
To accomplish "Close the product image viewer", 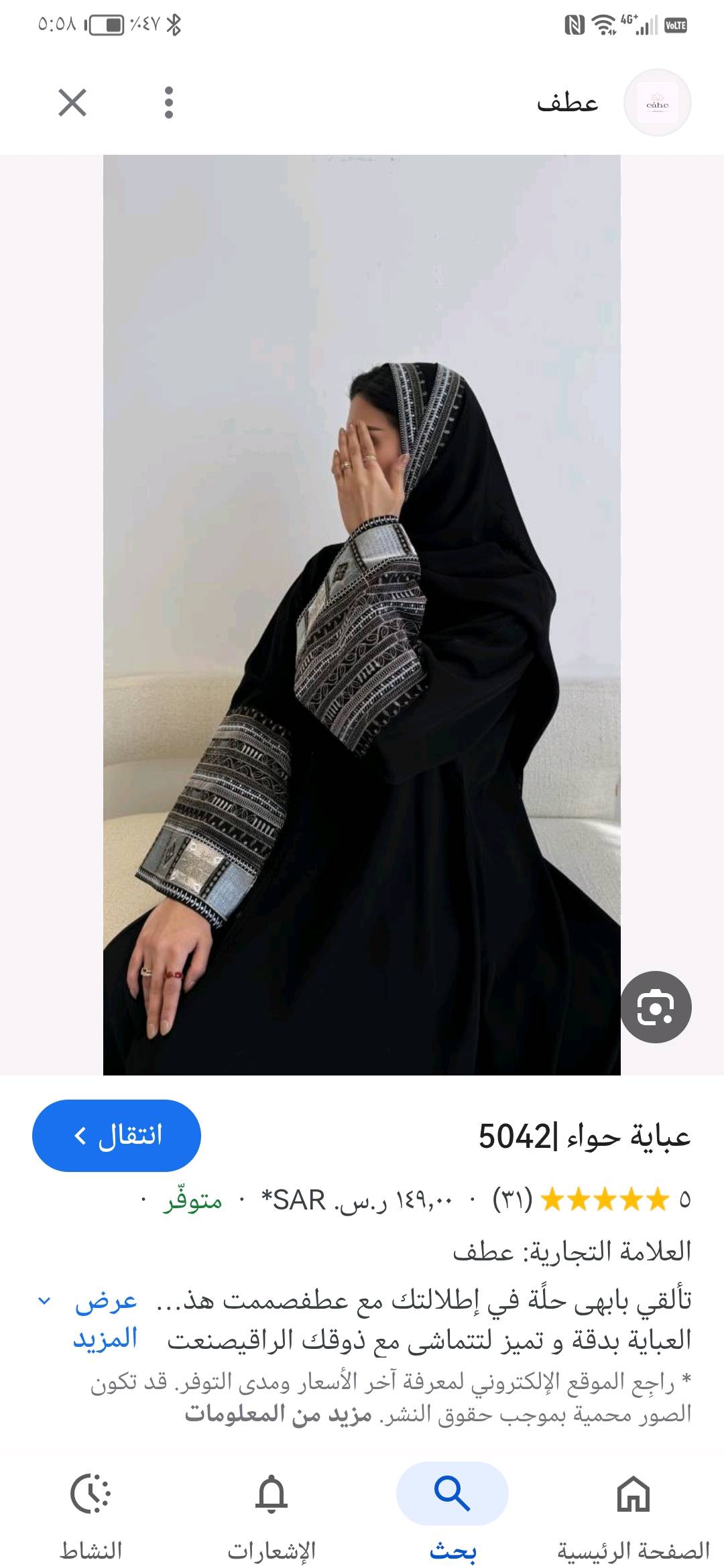I will pos(72,103).
